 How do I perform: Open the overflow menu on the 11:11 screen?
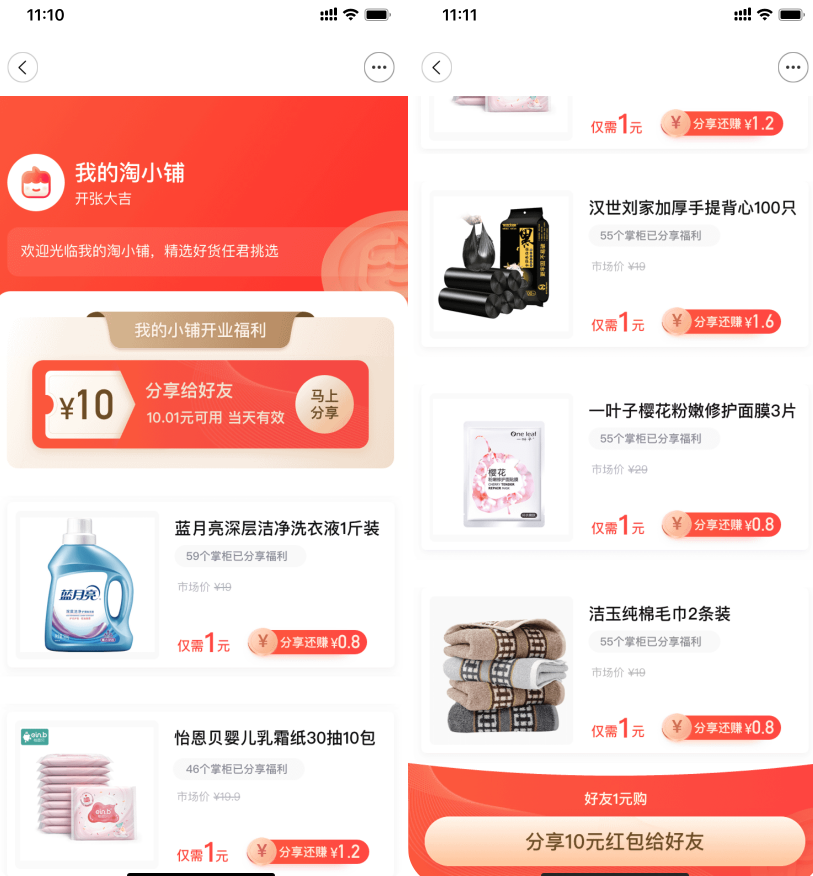792,67
